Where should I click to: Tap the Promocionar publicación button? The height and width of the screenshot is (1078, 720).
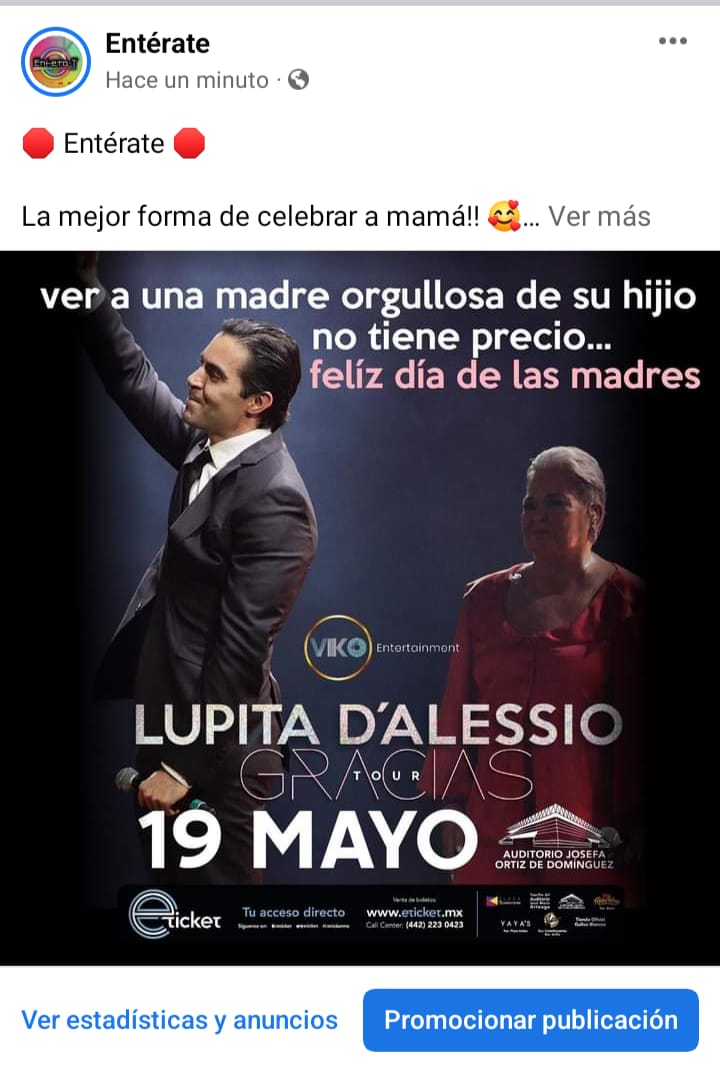[x=531, y=1020]
